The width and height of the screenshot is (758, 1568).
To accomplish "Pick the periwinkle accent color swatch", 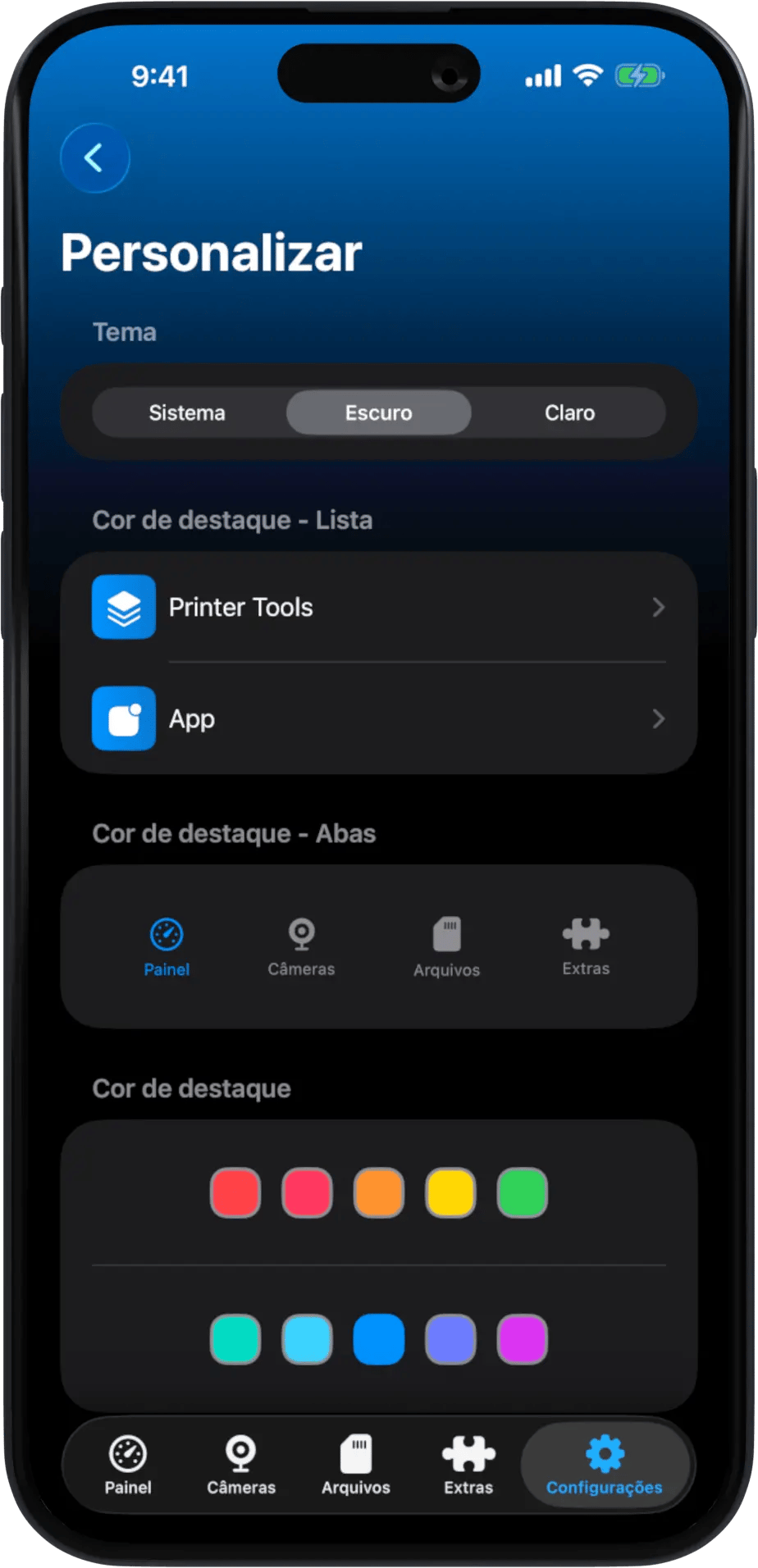I will coord(450,1339).
